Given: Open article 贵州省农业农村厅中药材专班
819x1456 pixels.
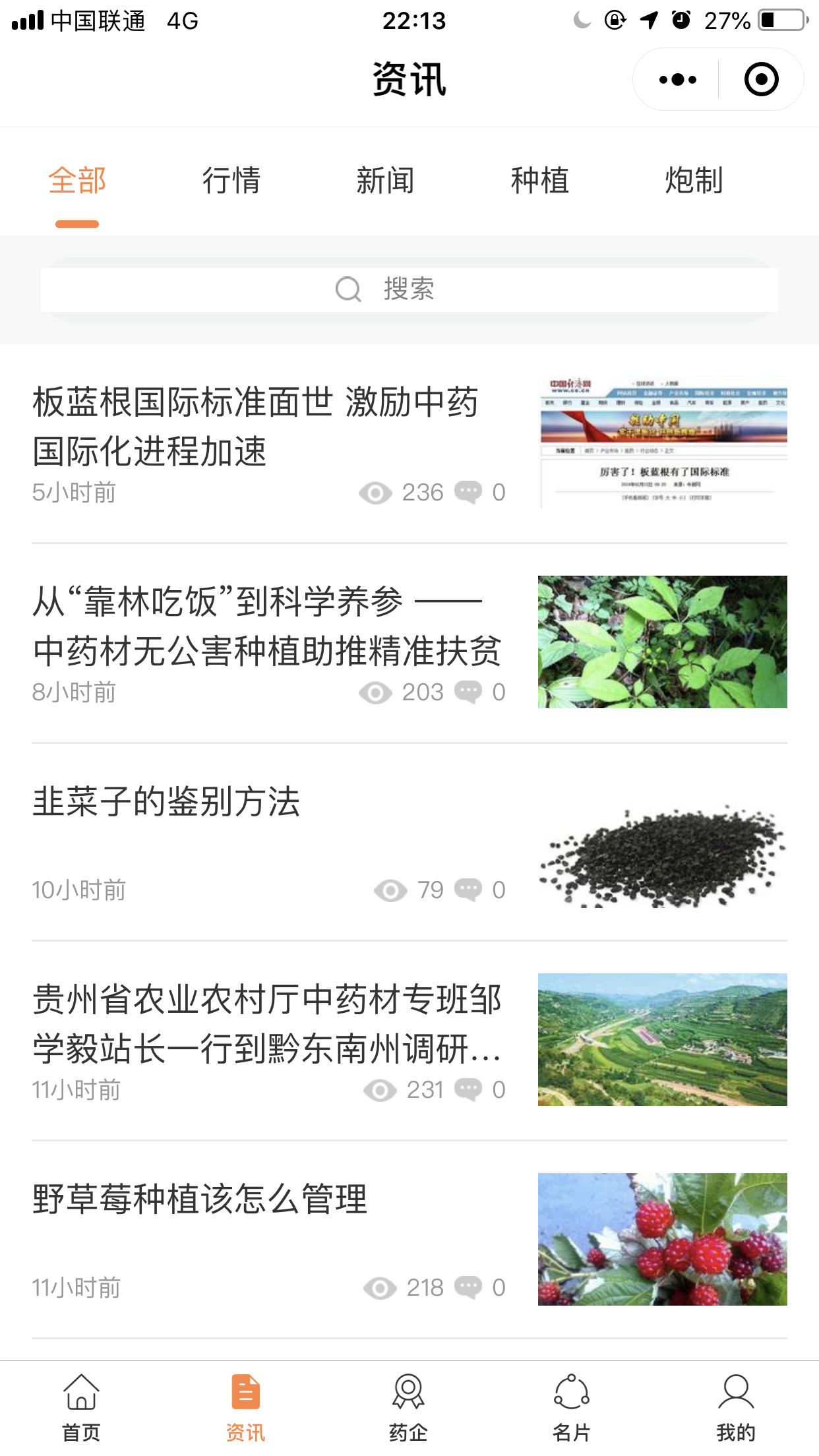Looking at the screenshot, I should (x=409, y=1041).
